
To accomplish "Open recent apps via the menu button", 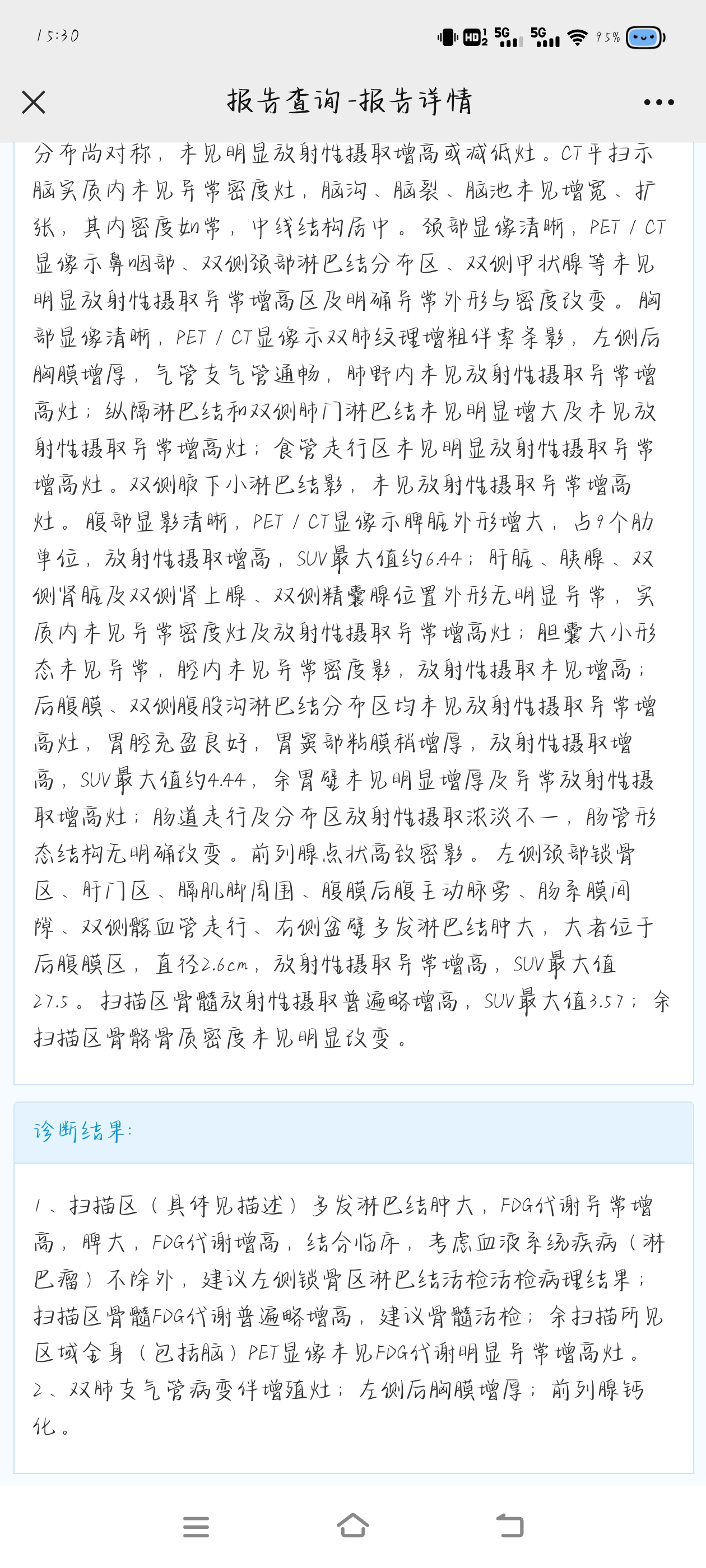I will point(196,1527).
